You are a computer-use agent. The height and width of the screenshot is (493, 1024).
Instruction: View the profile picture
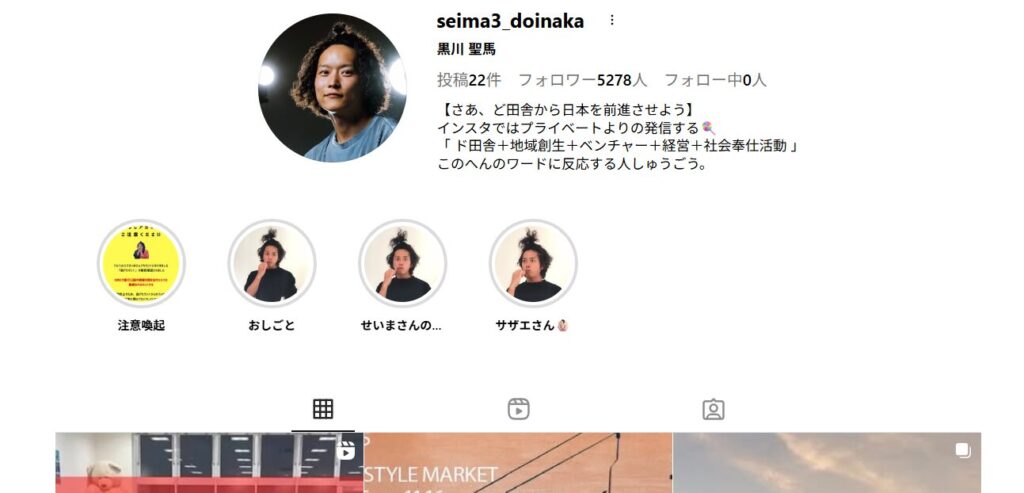333,87
